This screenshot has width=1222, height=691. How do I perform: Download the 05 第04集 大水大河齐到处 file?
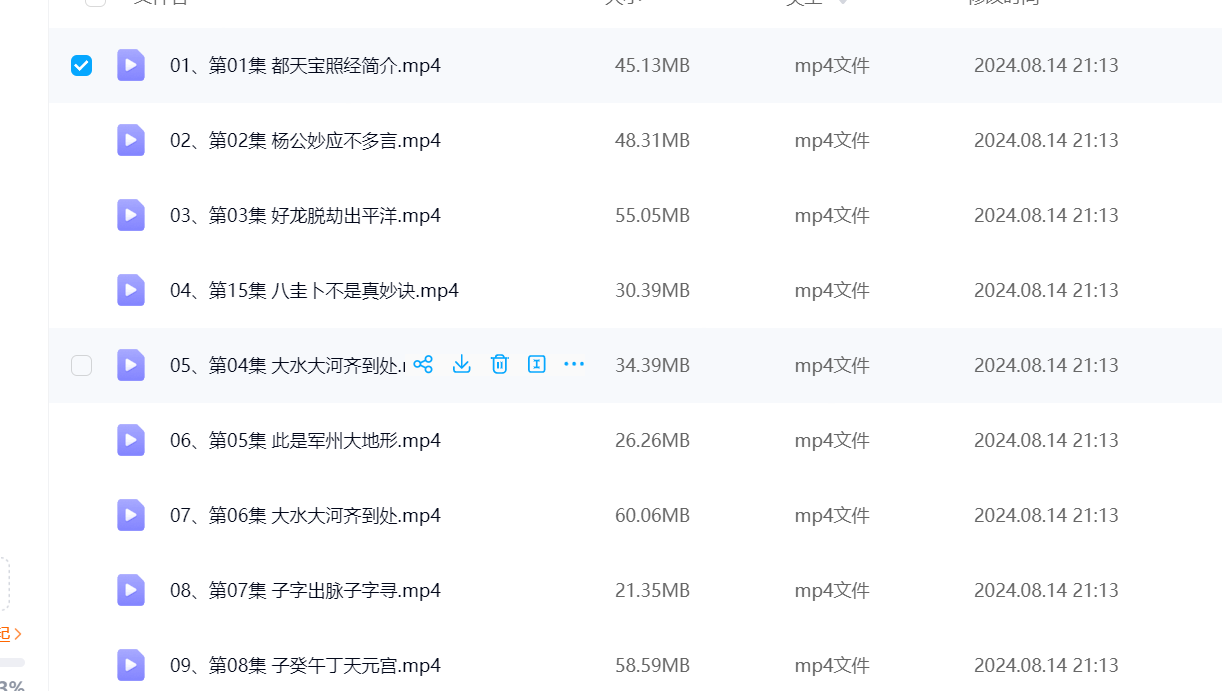[x=461, y=364]
